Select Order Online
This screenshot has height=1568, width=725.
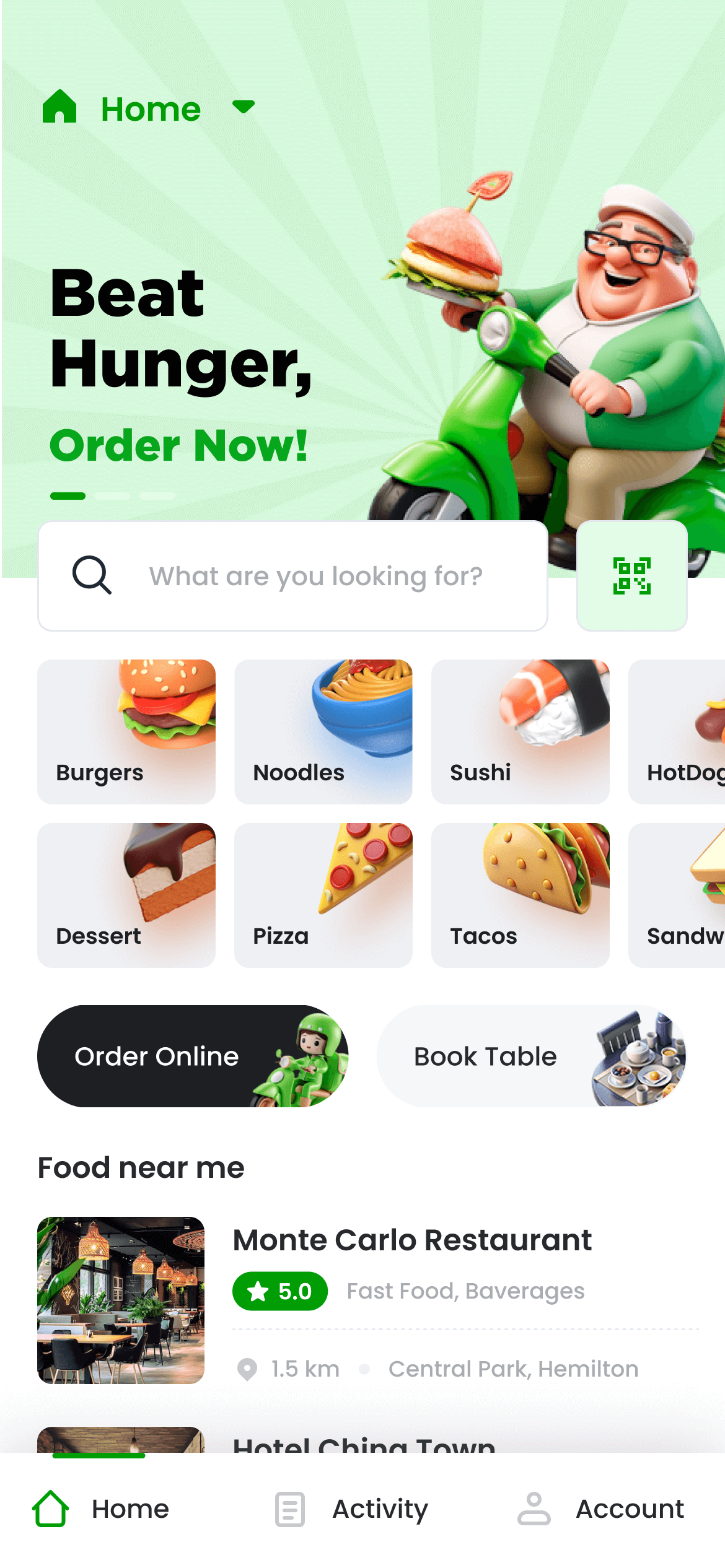193,1056
